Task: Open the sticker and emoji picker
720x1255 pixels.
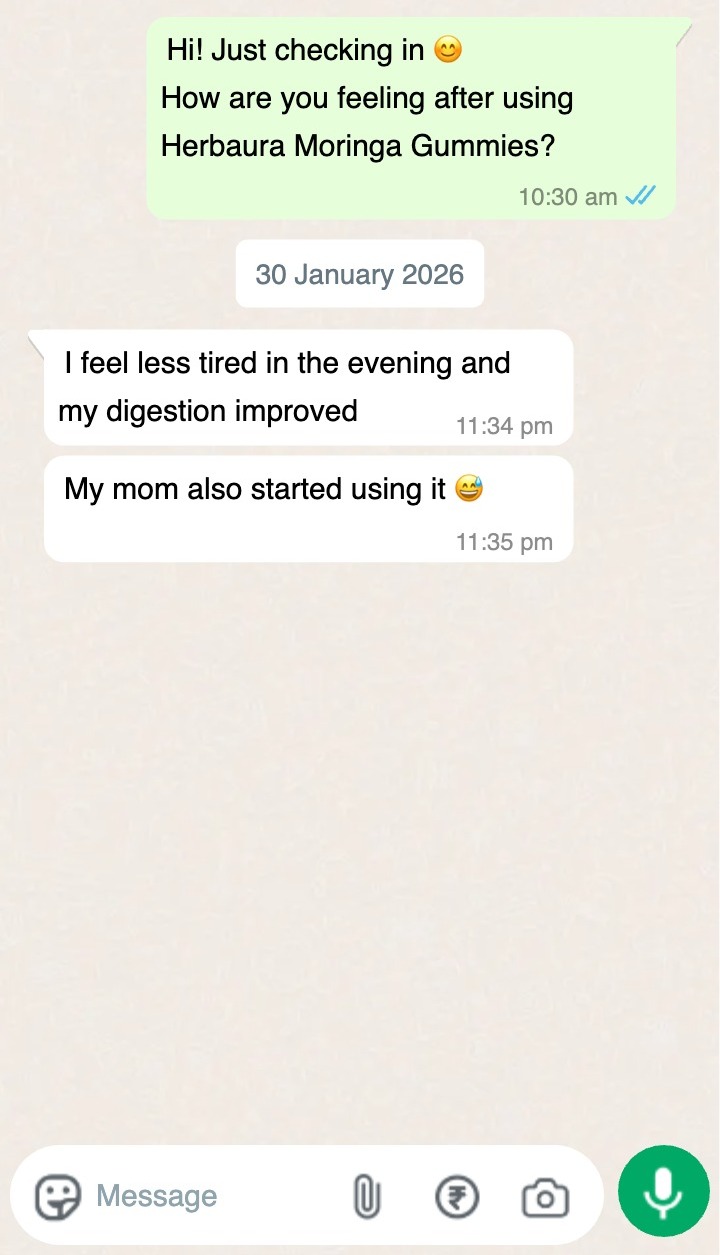Action: pyautogui.click(x=58, y=1196)
